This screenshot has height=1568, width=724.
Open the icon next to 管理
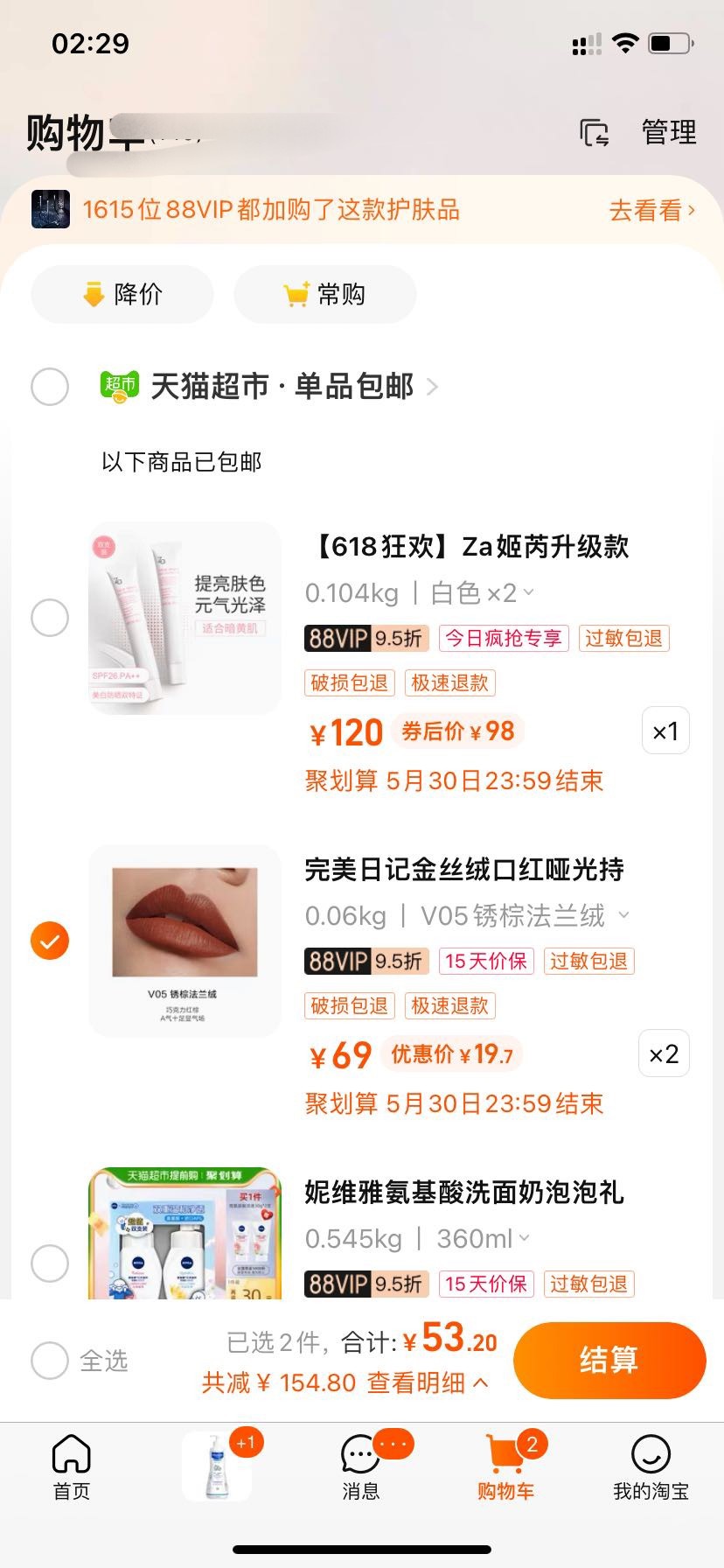(x=595, y=133)
